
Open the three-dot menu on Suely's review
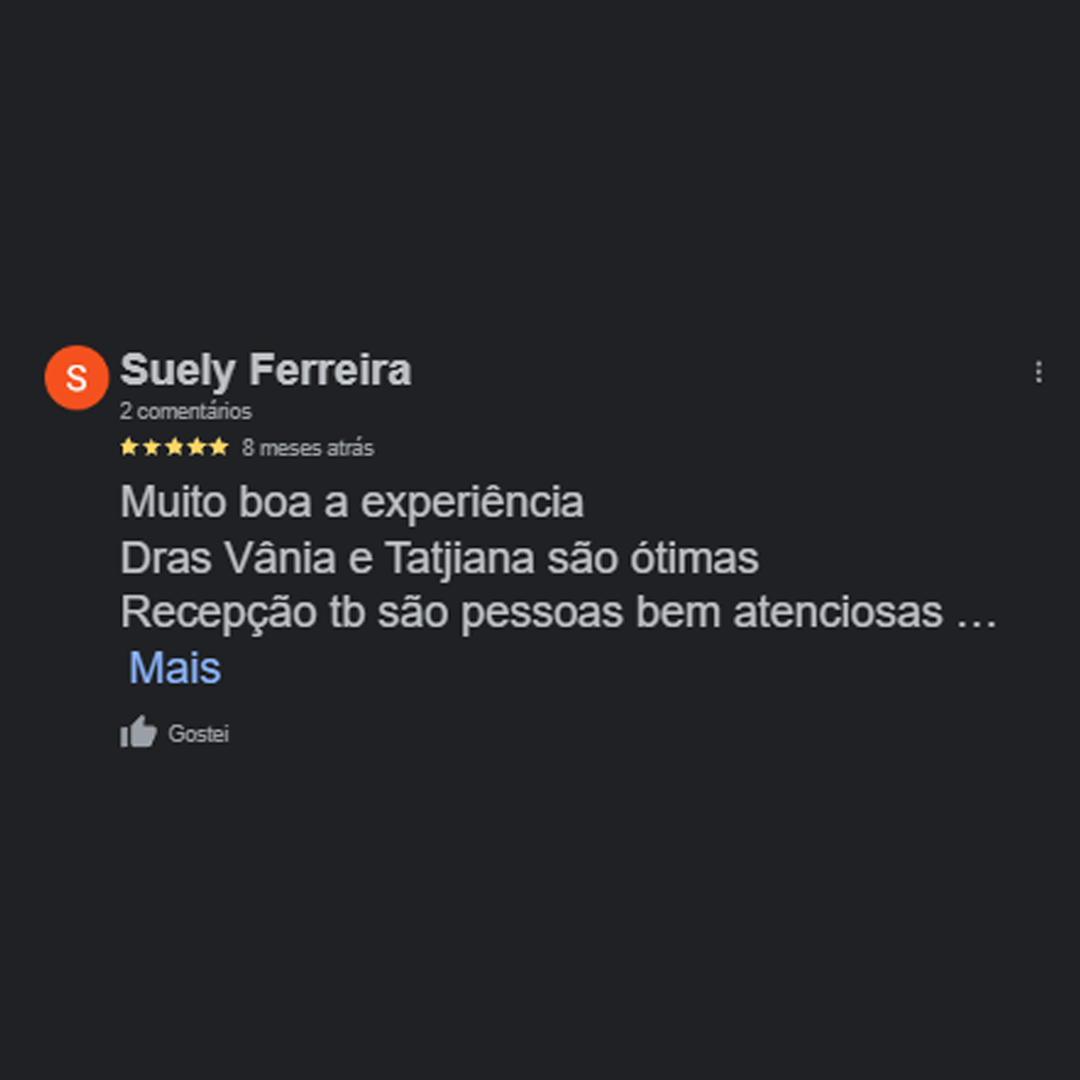pos(1038,372)
